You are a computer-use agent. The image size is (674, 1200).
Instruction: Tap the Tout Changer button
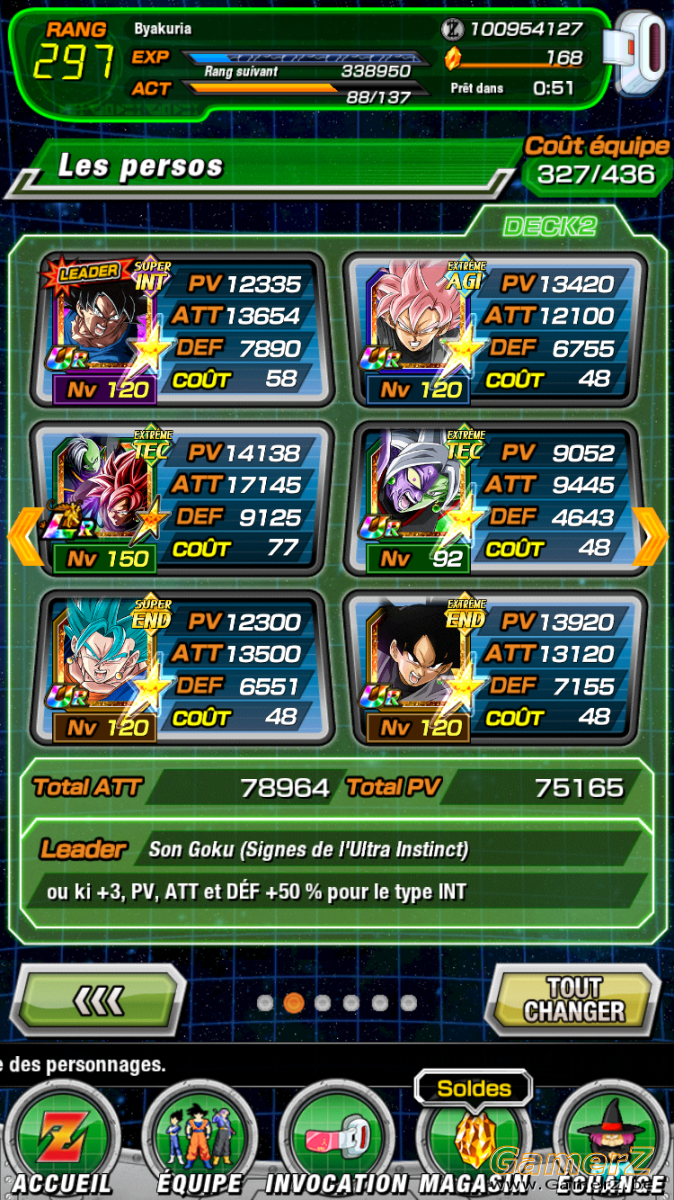(574, 999)
